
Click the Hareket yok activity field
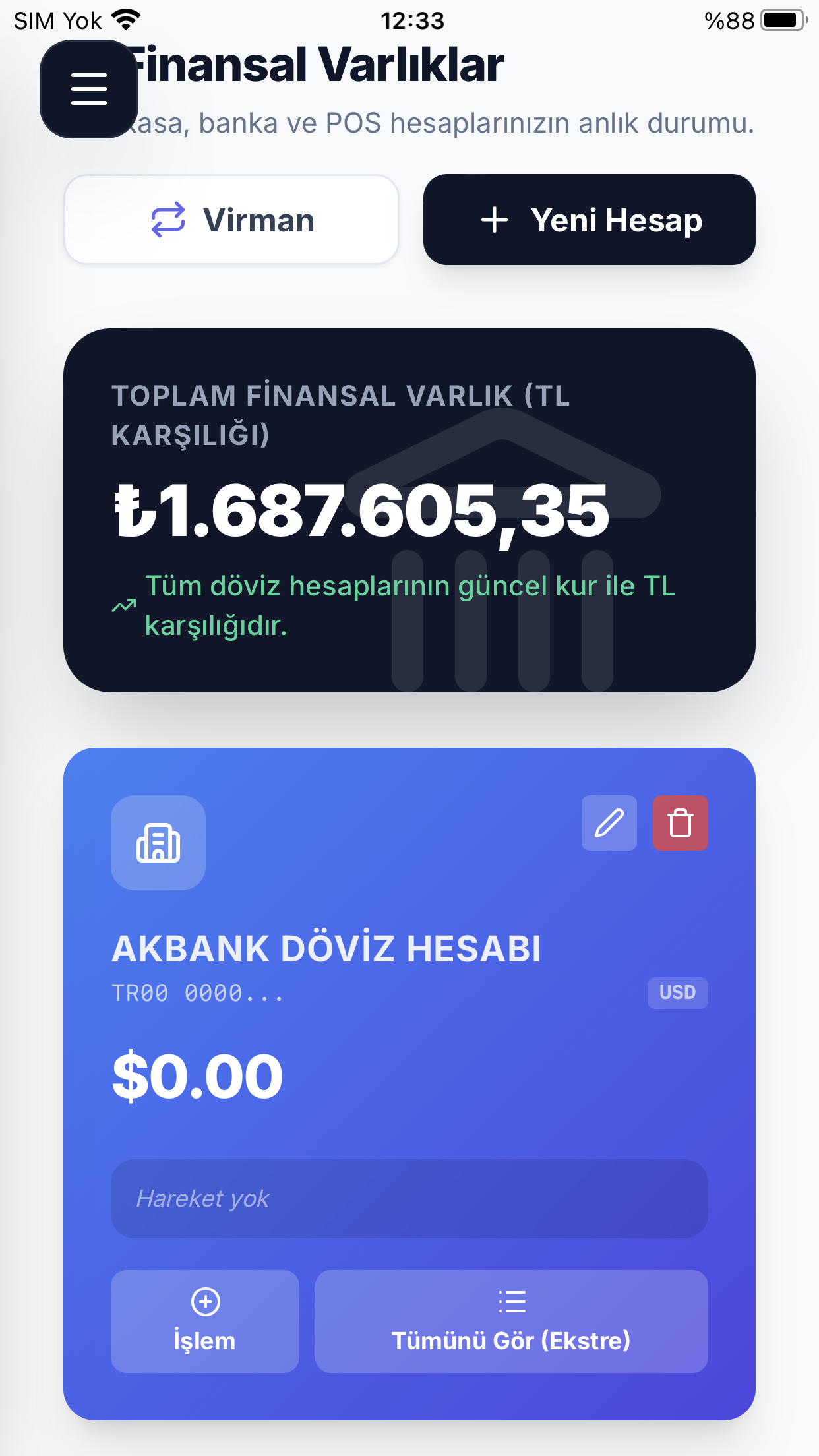tap(409, 1198)
